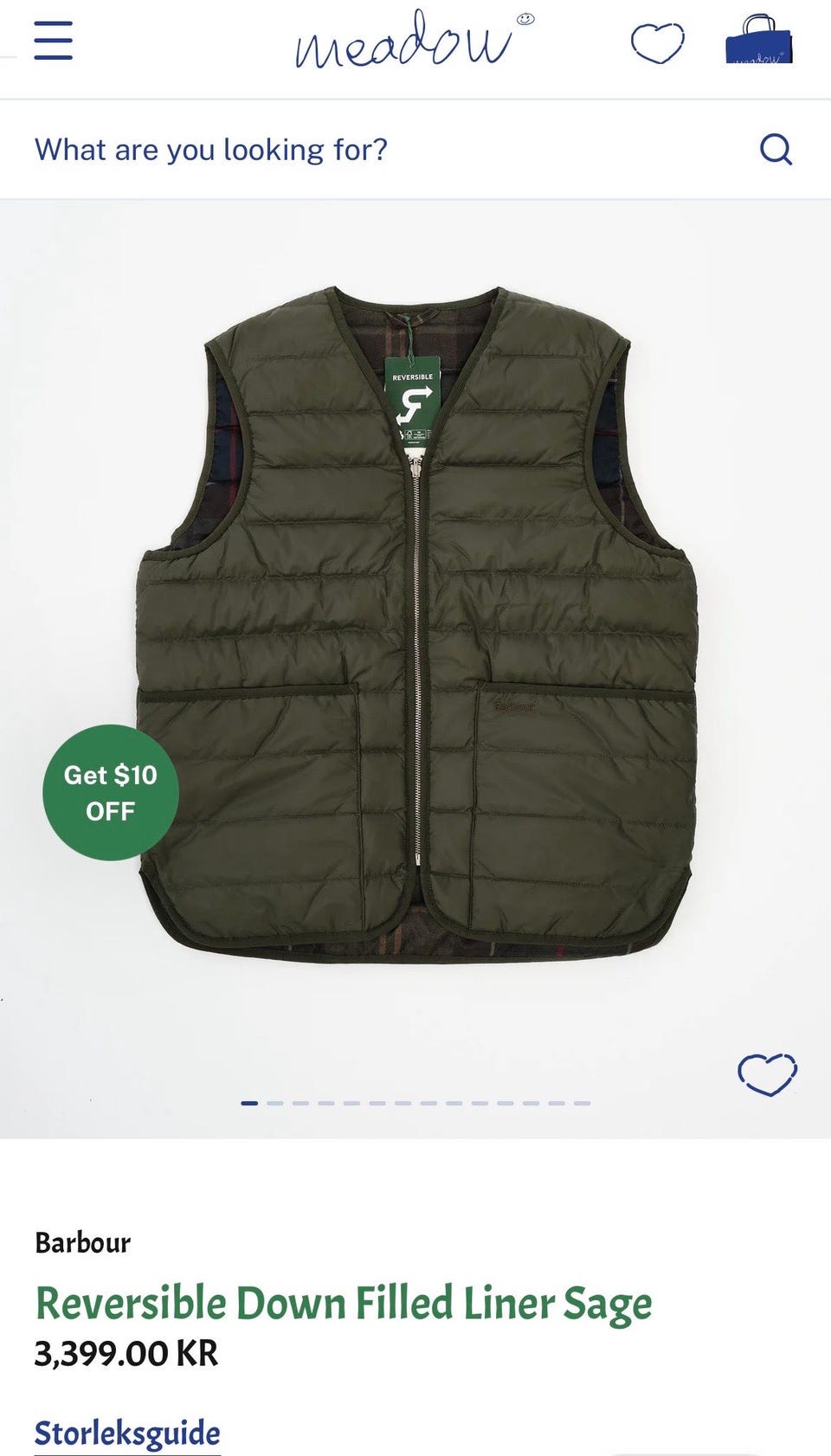Add the vest to favorites
This screenshot has height=1456, width=831.
click(x=767, y=1074)
